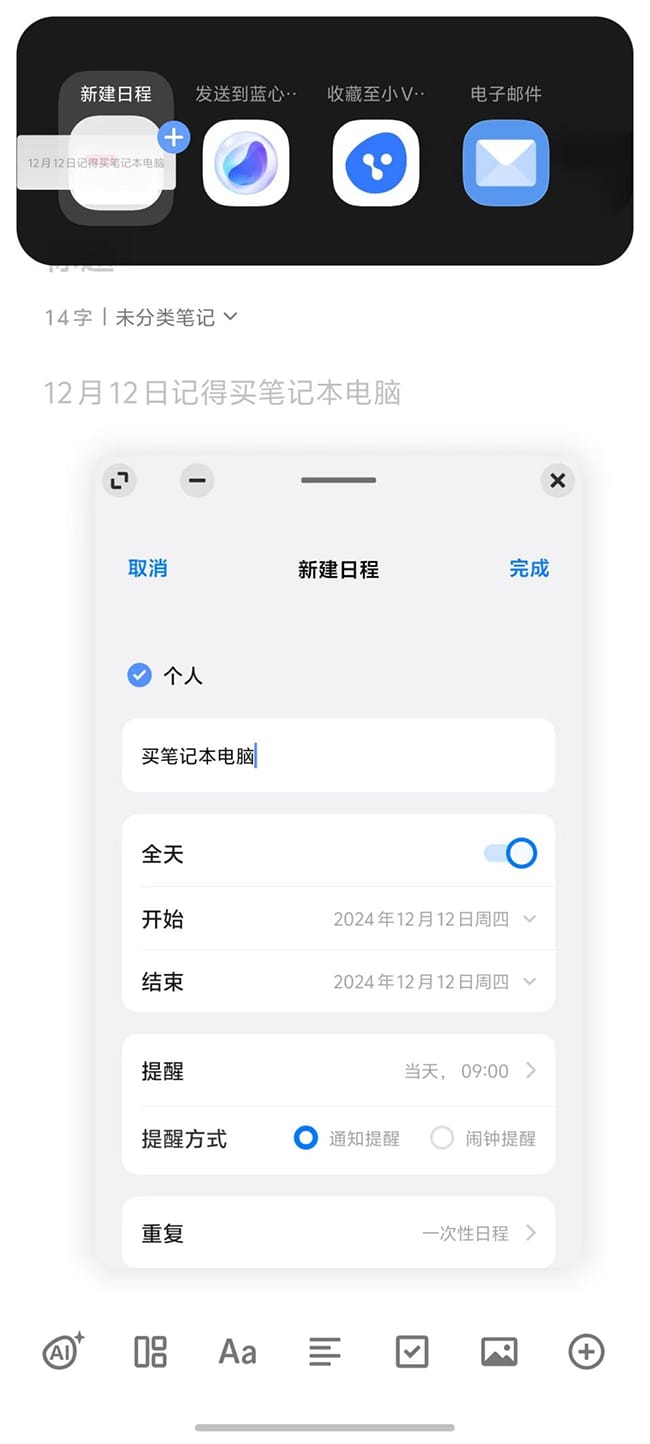This screenshot has height=1444, width=650.
Task: Insert an image into the note
Action: (499, 1352)
